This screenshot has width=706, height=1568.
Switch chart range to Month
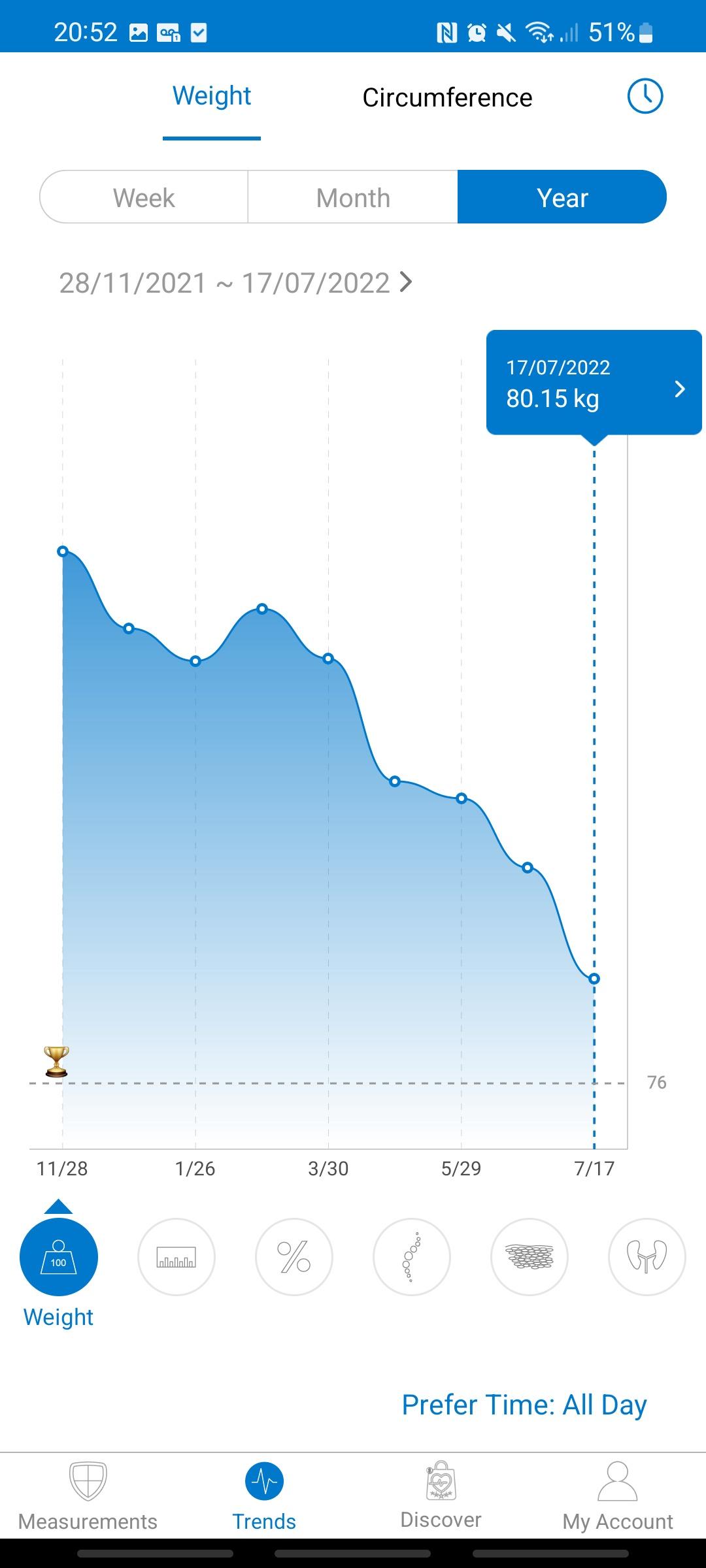[x=353, y=197]
